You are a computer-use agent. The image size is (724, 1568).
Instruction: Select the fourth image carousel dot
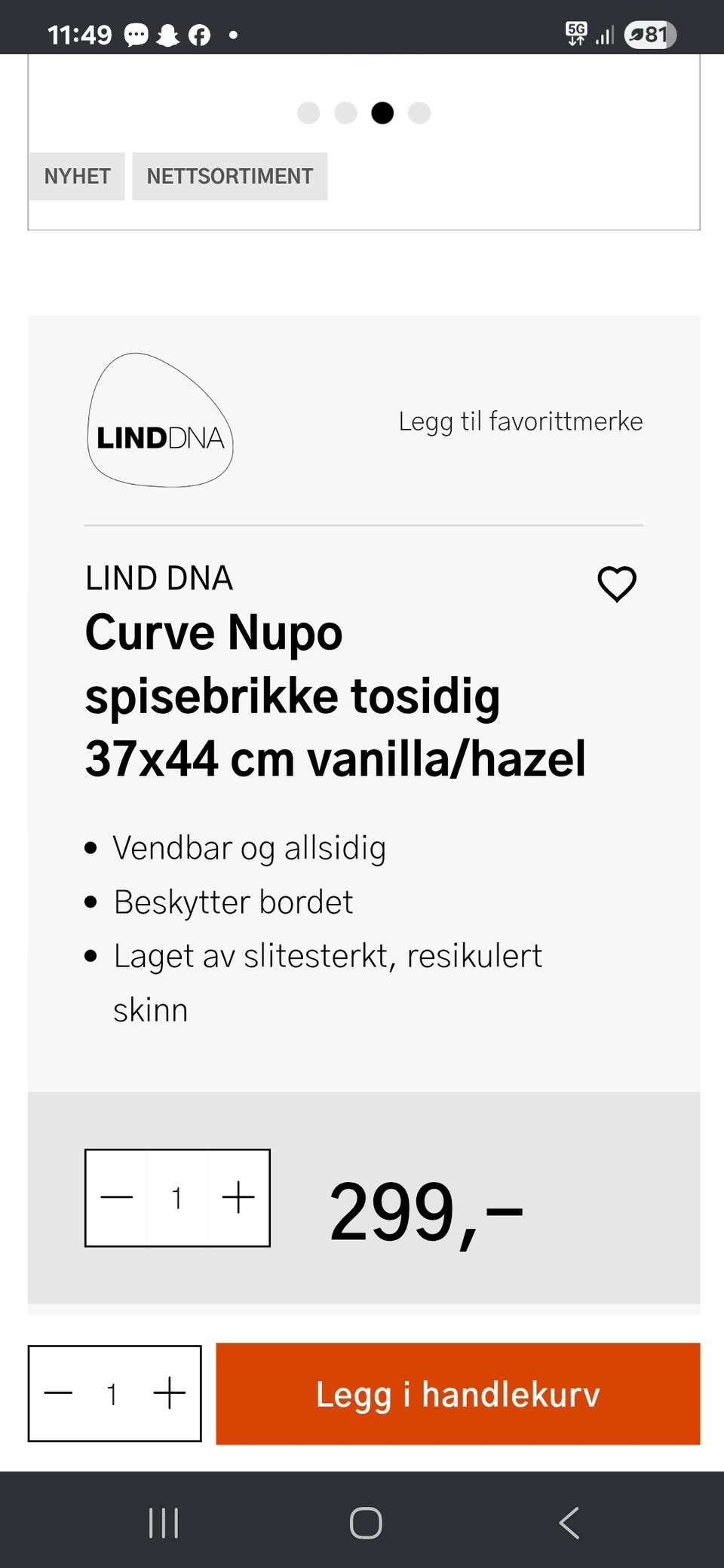pos(419,113)
